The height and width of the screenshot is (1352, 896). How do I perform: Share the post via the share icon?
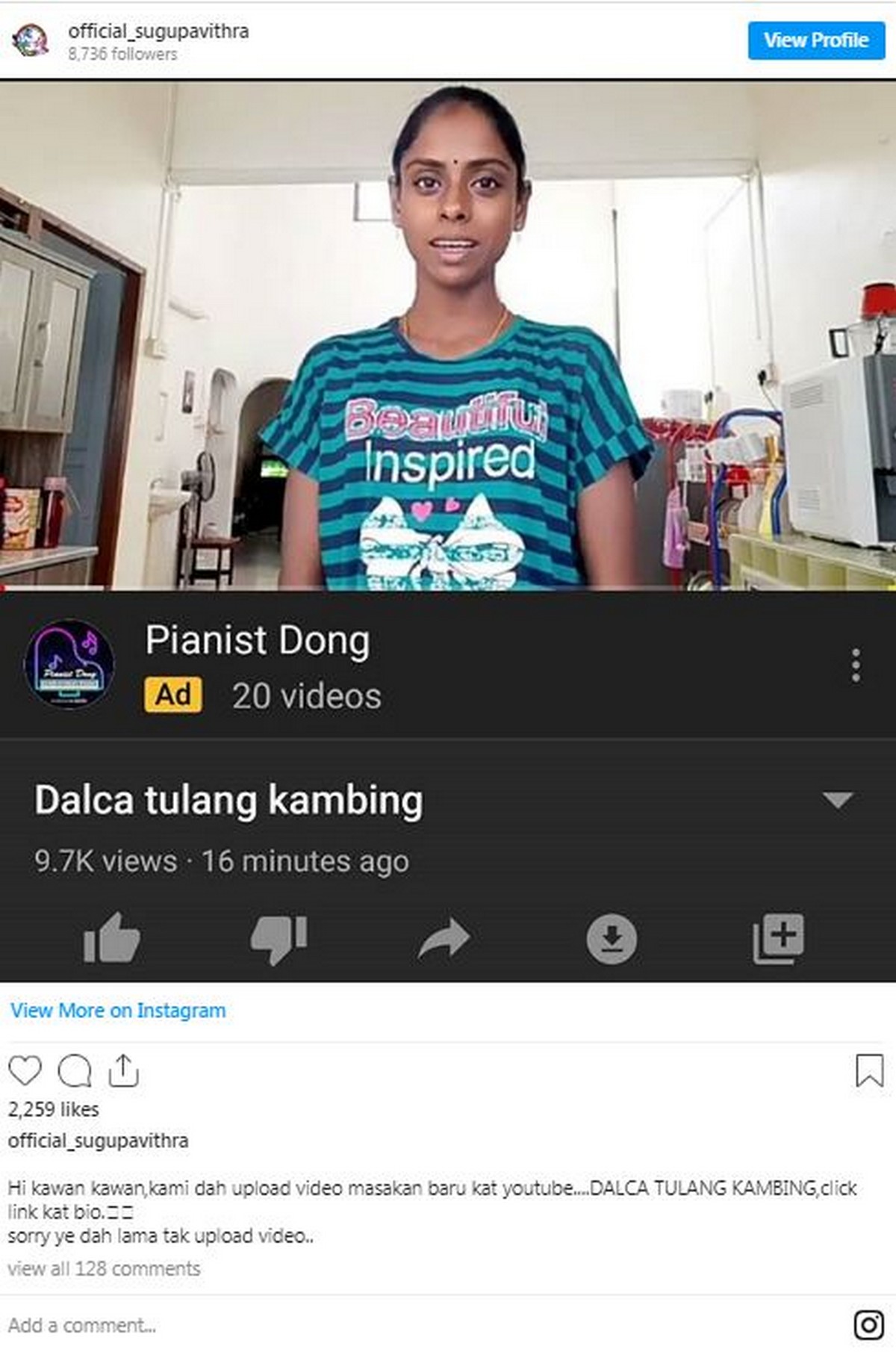(x=124, y=1071)
